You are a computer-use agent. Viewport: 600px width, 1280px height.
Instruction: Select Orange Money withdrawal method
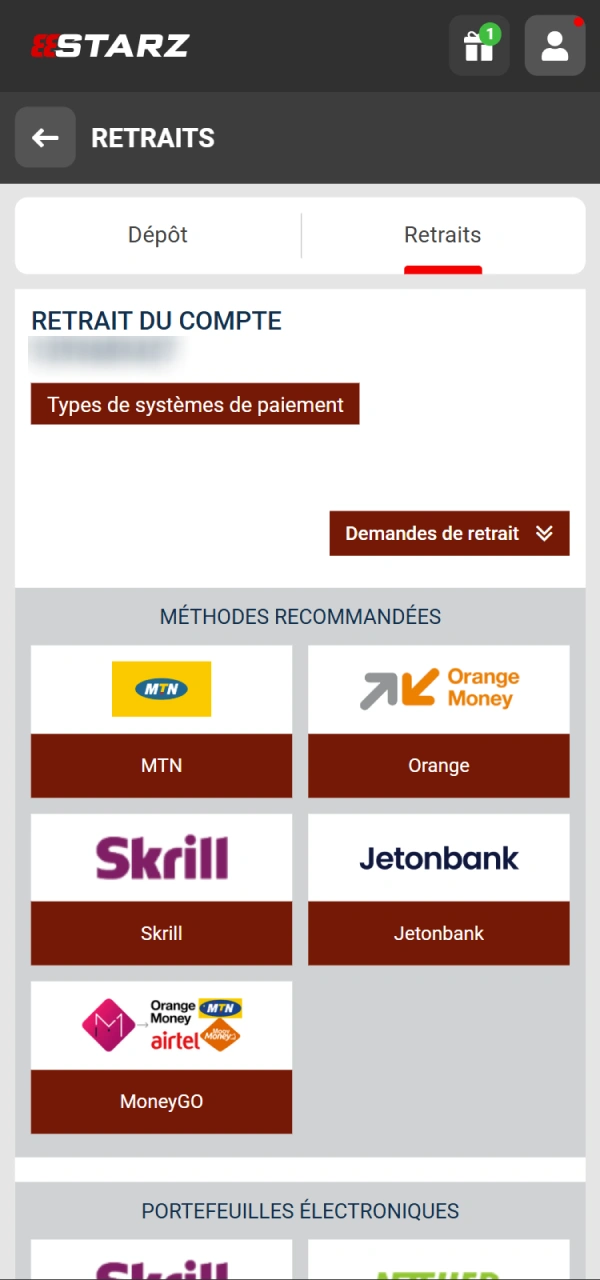pyautogui.click(x=438, y=721)
